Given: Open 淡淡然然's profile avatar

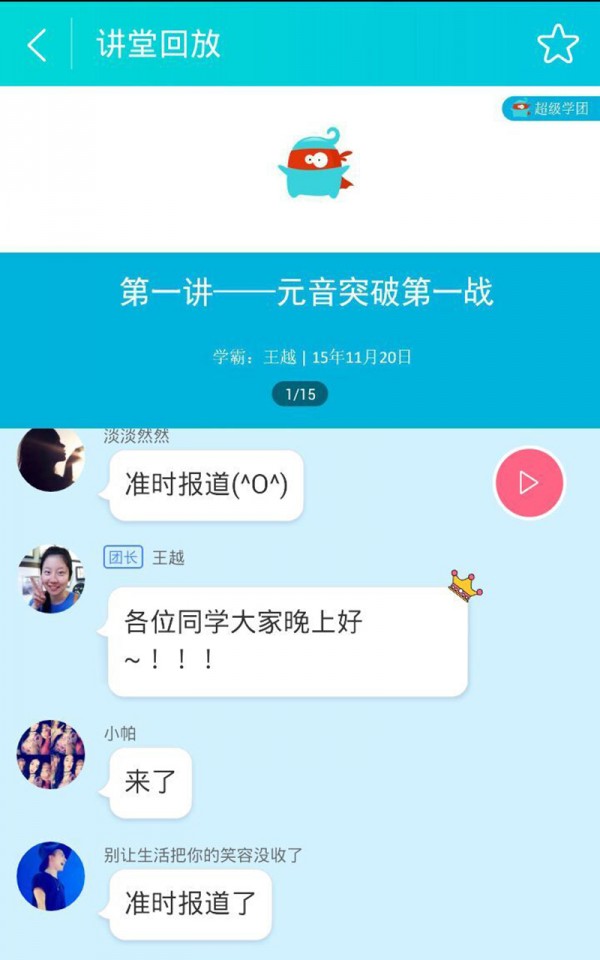Looking at the screenshot, I should coord(50,459).
